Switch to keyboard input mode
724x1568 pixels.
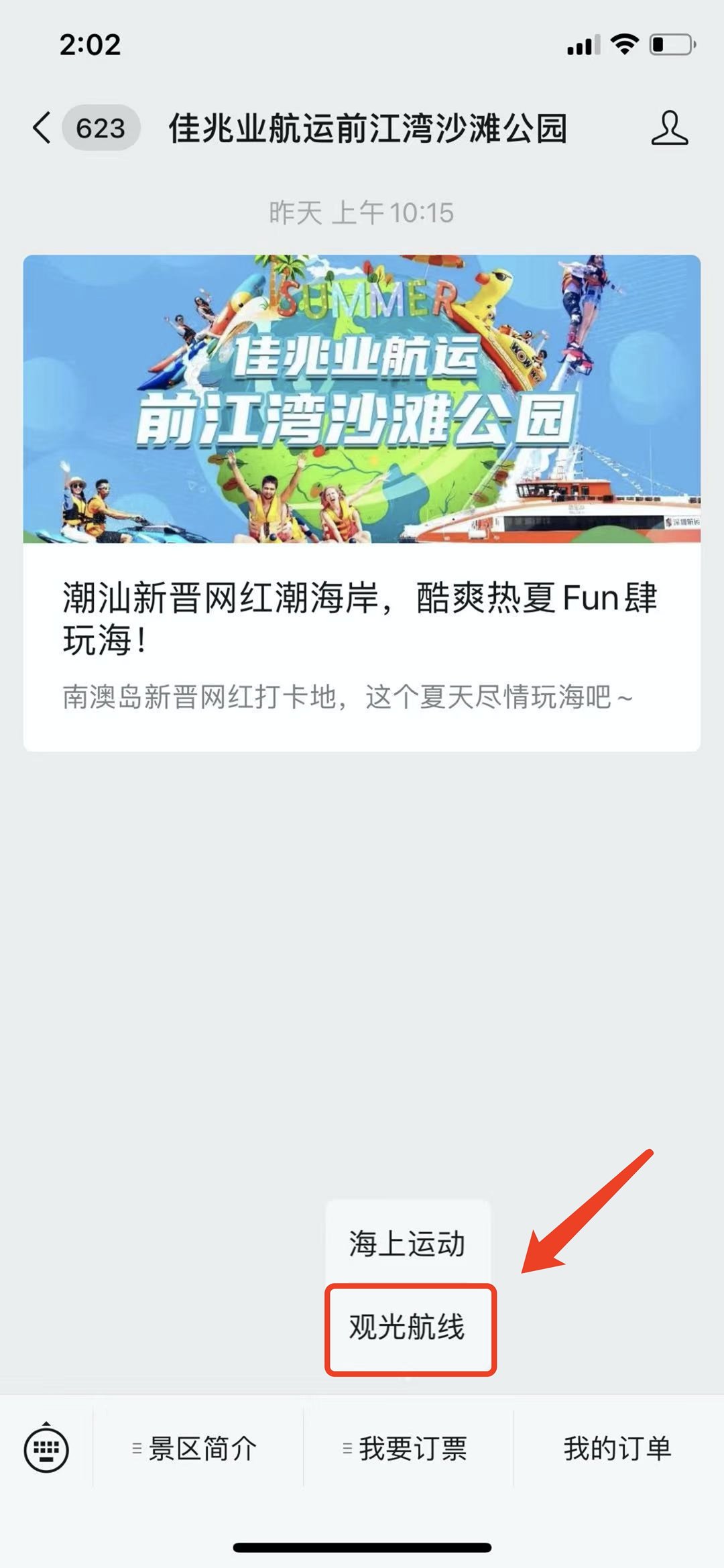[46, 1449]
